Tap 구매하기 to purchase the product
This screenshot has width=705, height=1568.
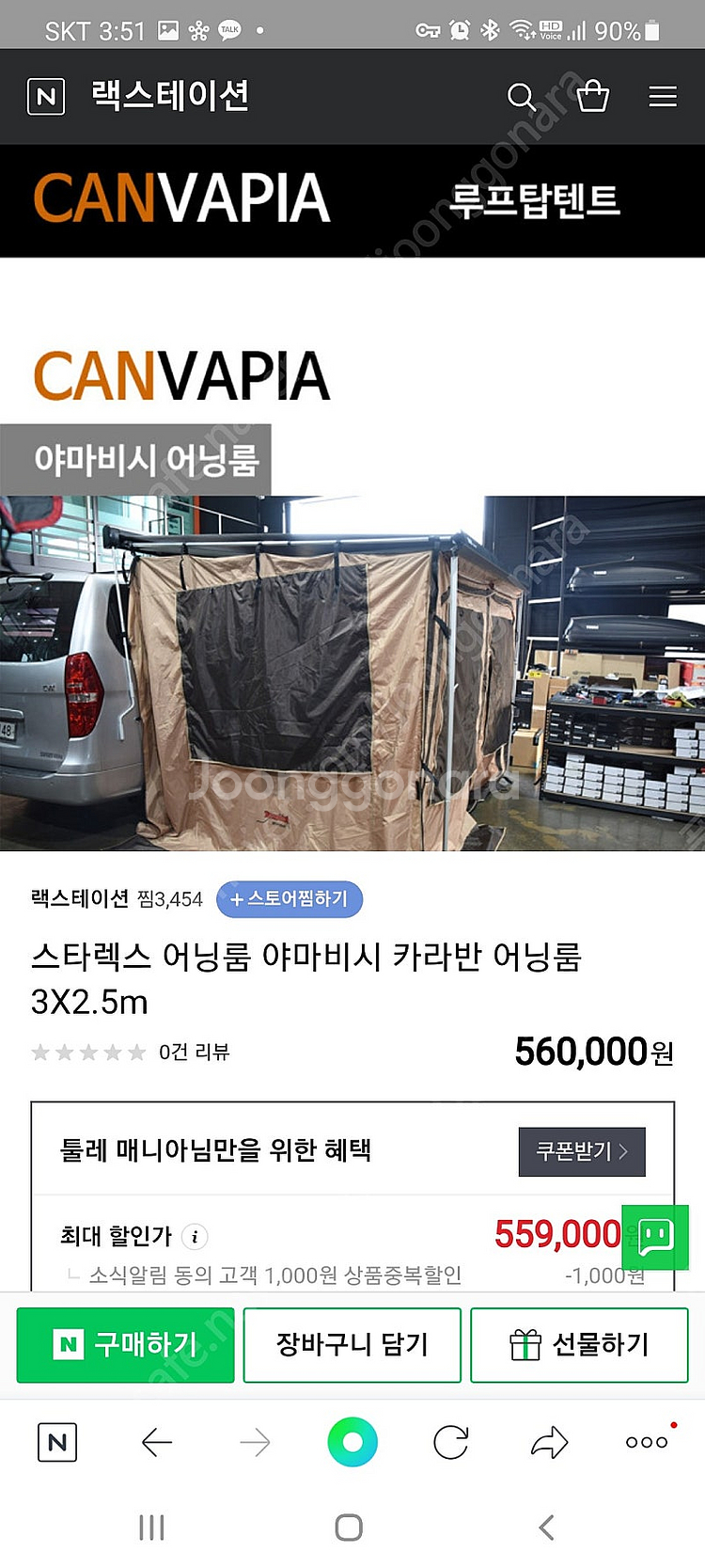pos(124,1345)
